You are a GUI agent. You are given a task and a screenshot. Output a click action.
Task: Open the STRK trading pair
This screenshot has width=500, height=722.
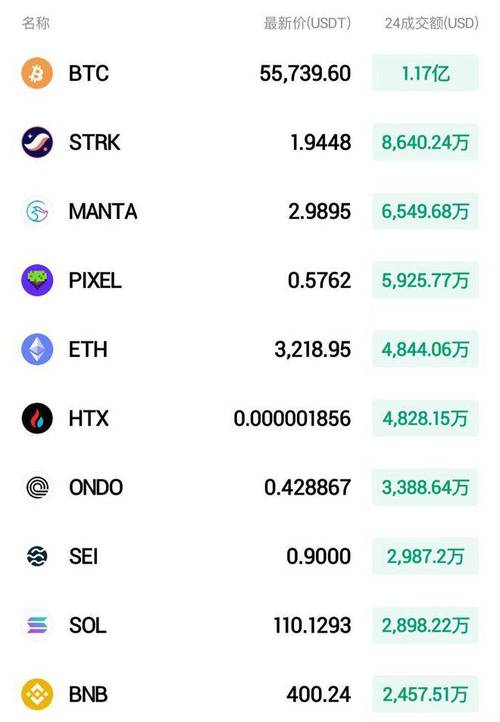(250, 142)
